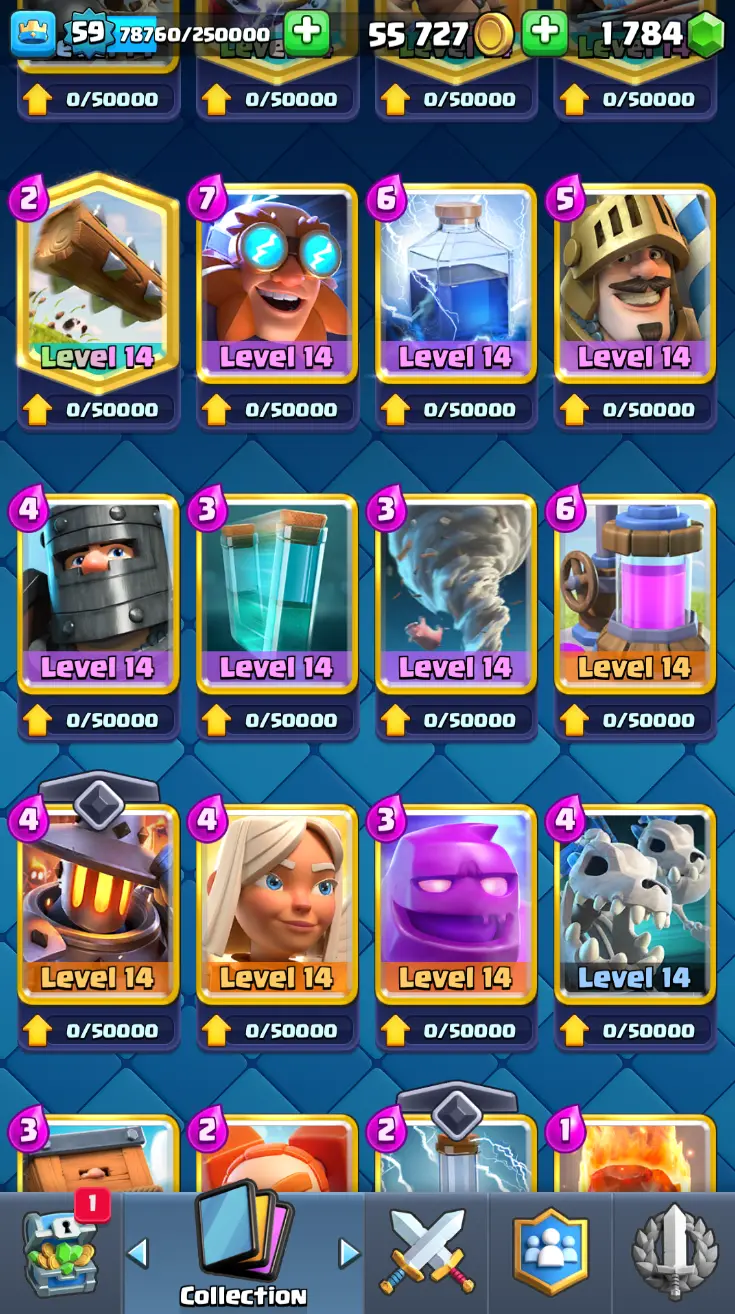Screen dimensions: 735x1314
Task: Open the Clan social tab
Action: 549,1252
